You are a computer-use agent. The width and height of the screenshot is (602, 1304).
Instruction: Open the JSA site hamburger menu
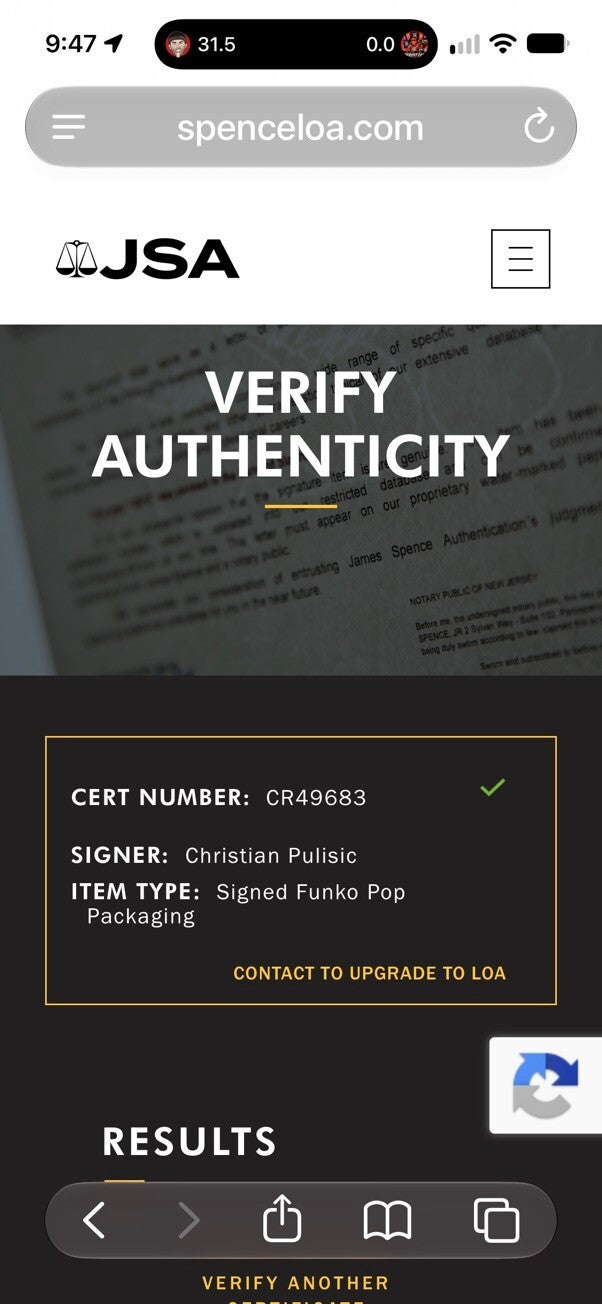click(520, 259)
